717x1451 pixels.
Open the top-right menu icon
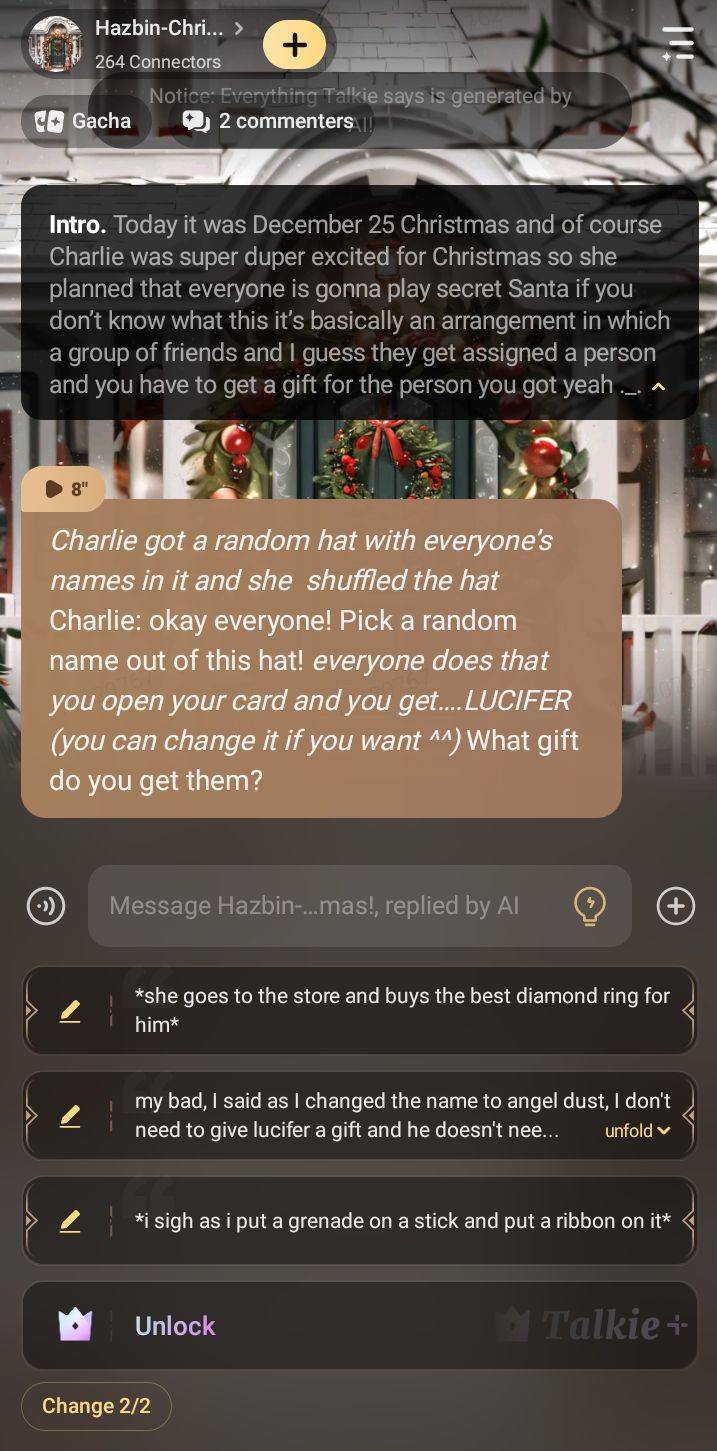(x=678, y=44)
